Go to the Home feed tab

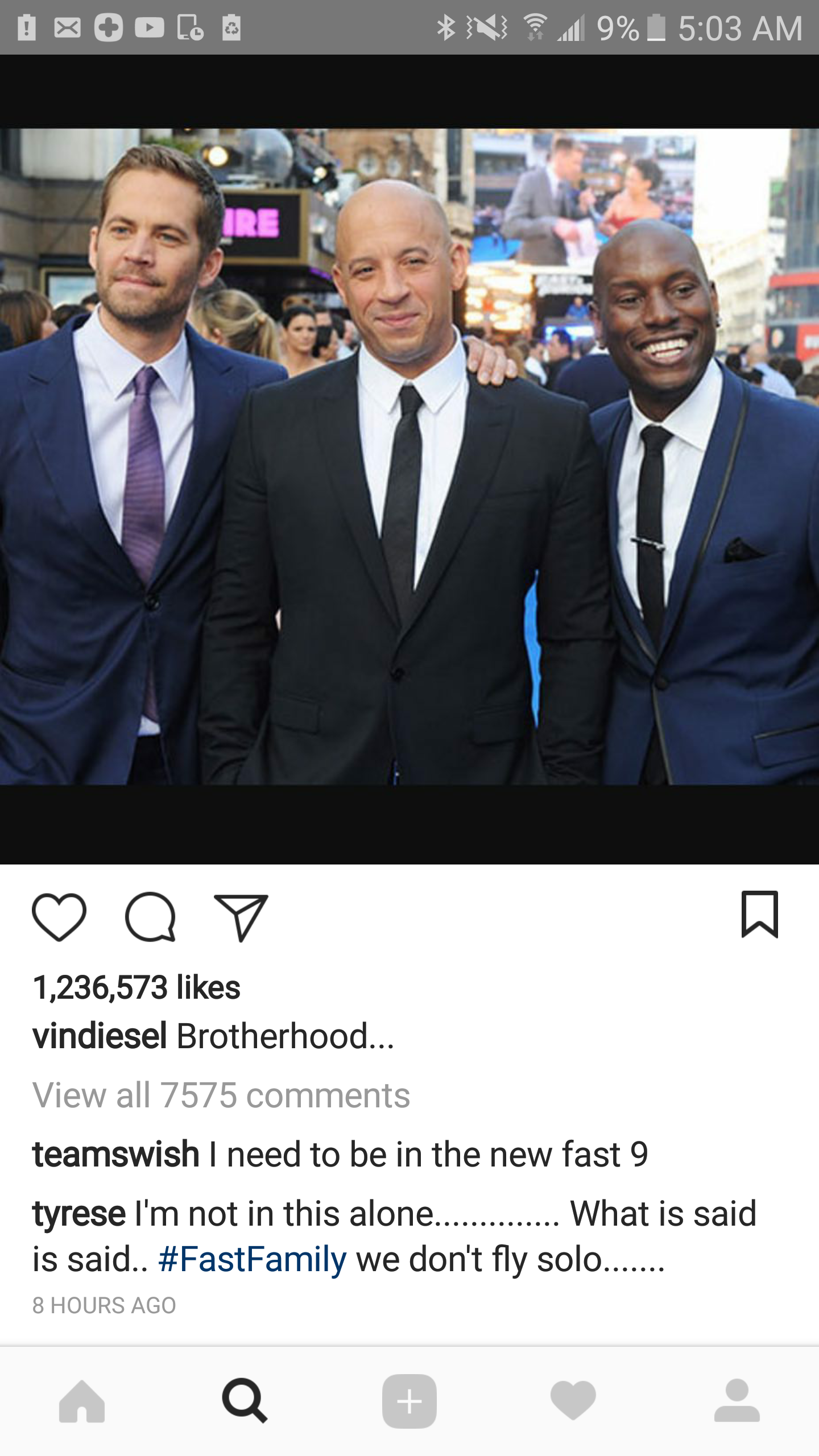pos(82,1401)
